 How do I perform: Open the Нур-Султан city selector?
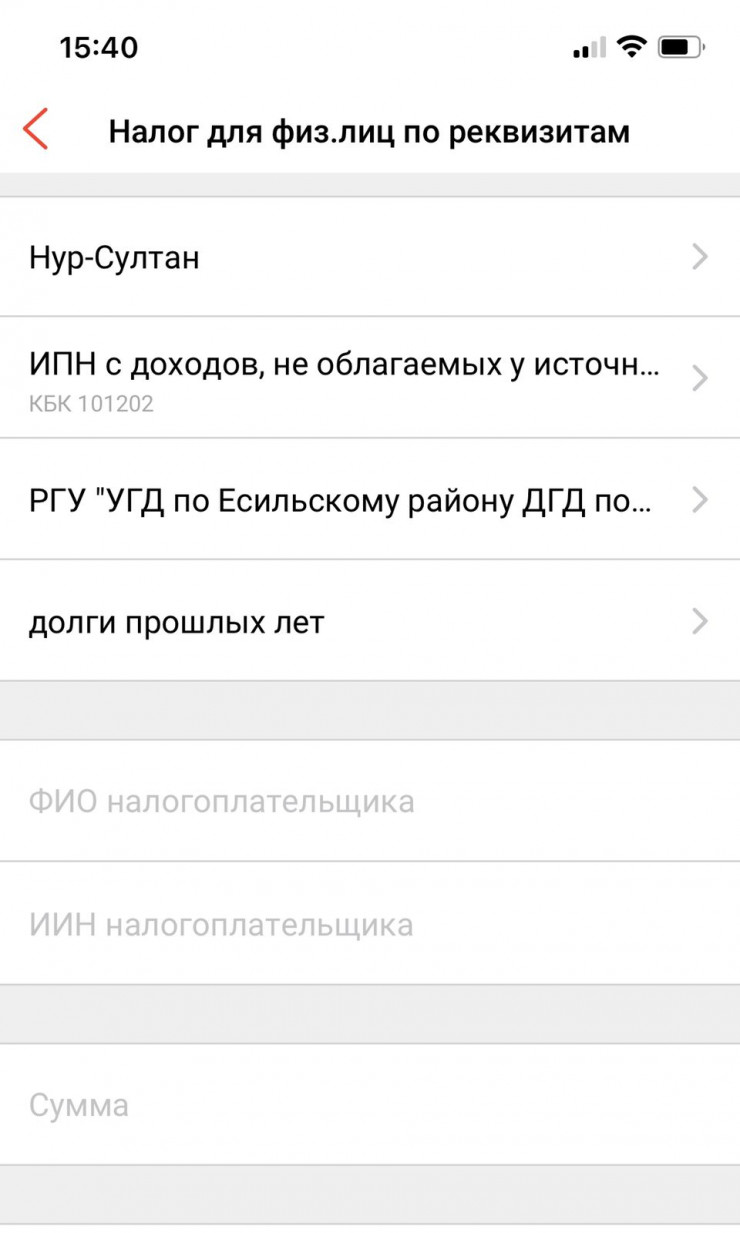point(369,257)
